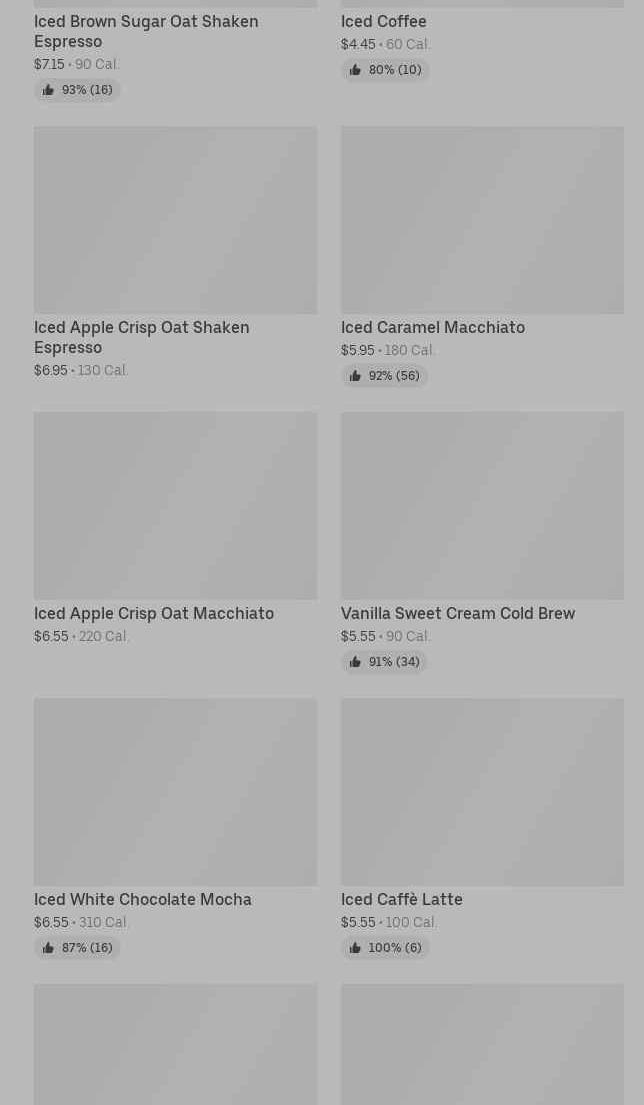Select the Iced Coffee item
The height and width of the screenshot is (1105, 644).
(x=482, y=41)
